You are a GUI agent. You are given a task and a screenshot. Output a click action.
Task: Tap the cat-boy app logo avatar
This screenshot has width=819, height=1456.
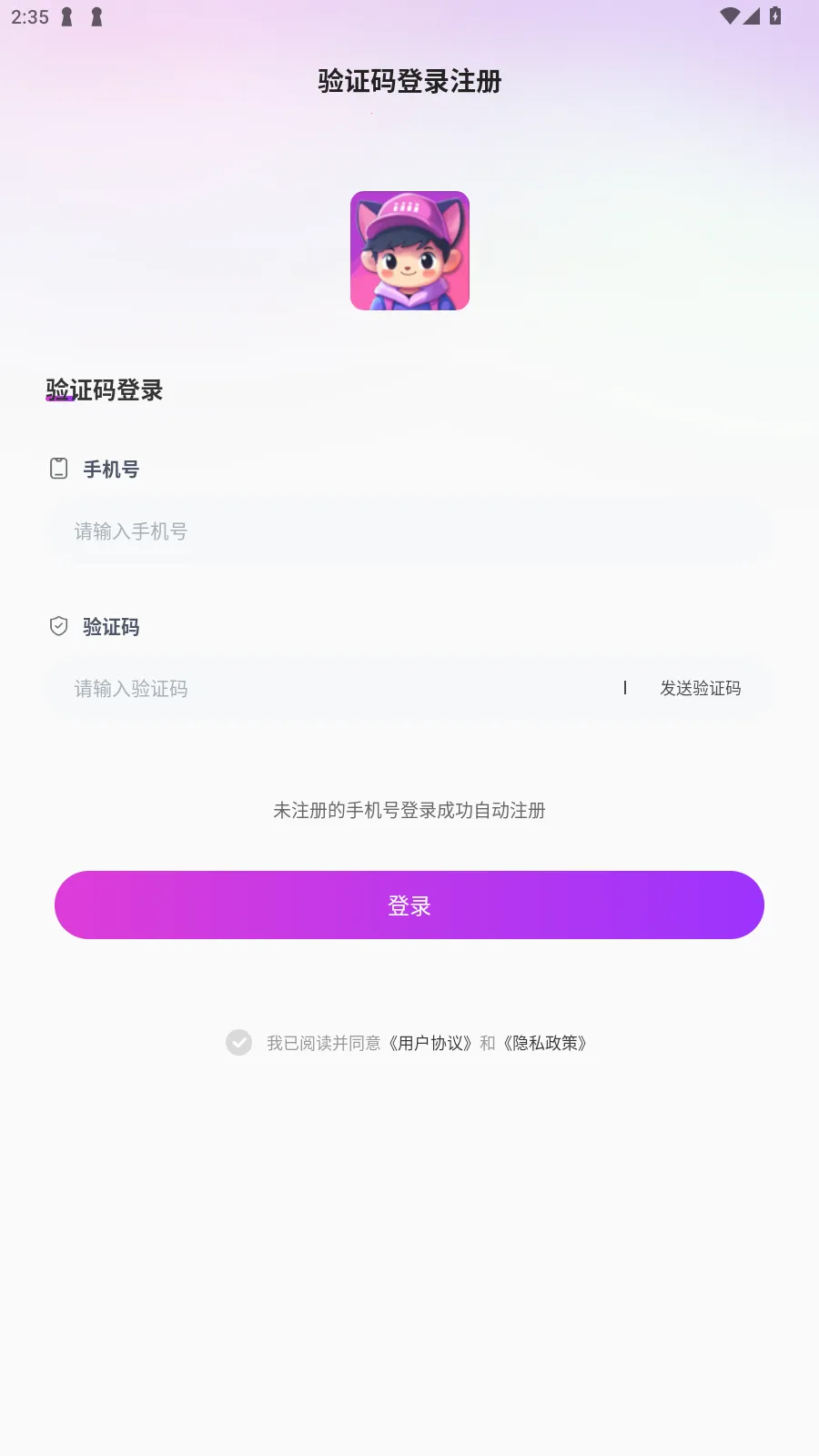409,250
